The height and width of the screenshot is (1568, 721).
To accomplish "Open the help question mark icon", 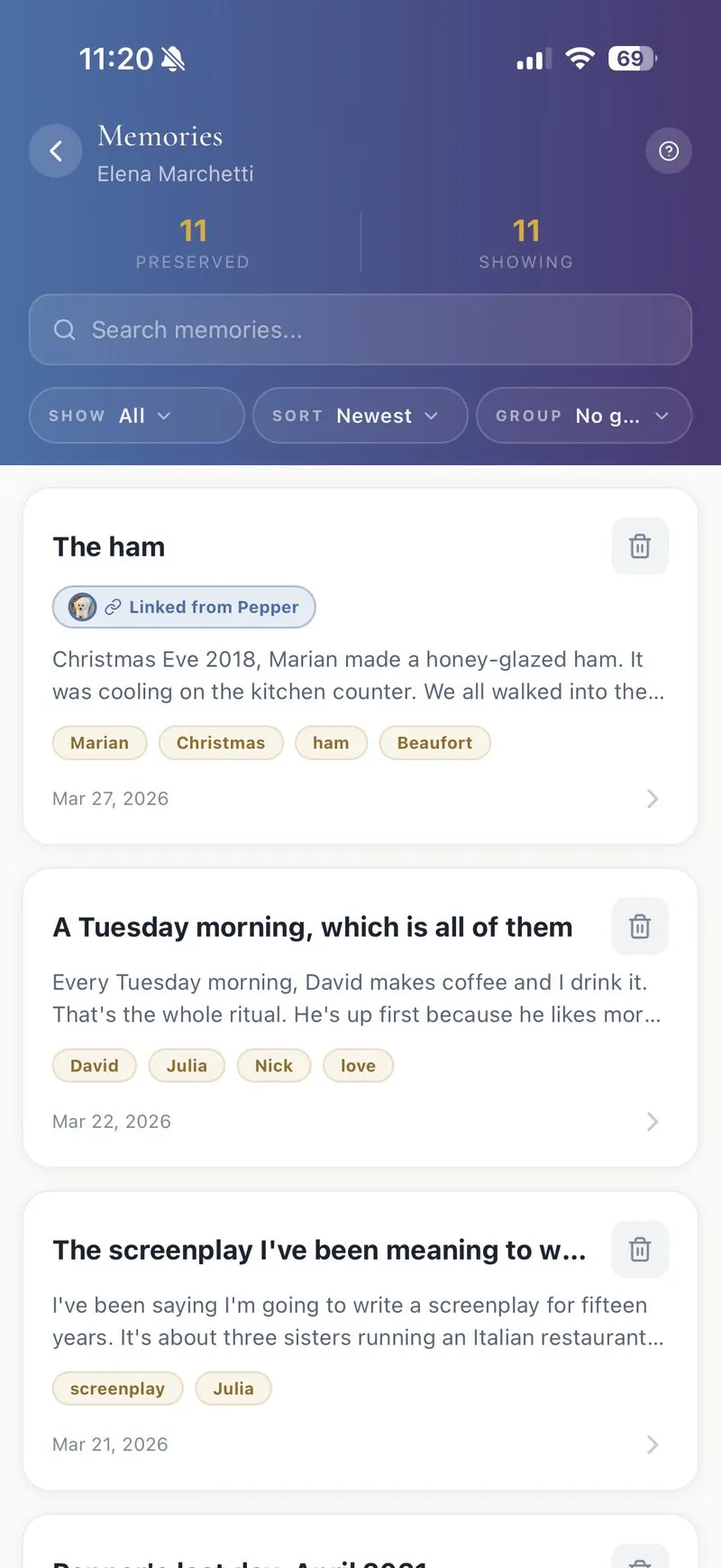I will [669, 151].
